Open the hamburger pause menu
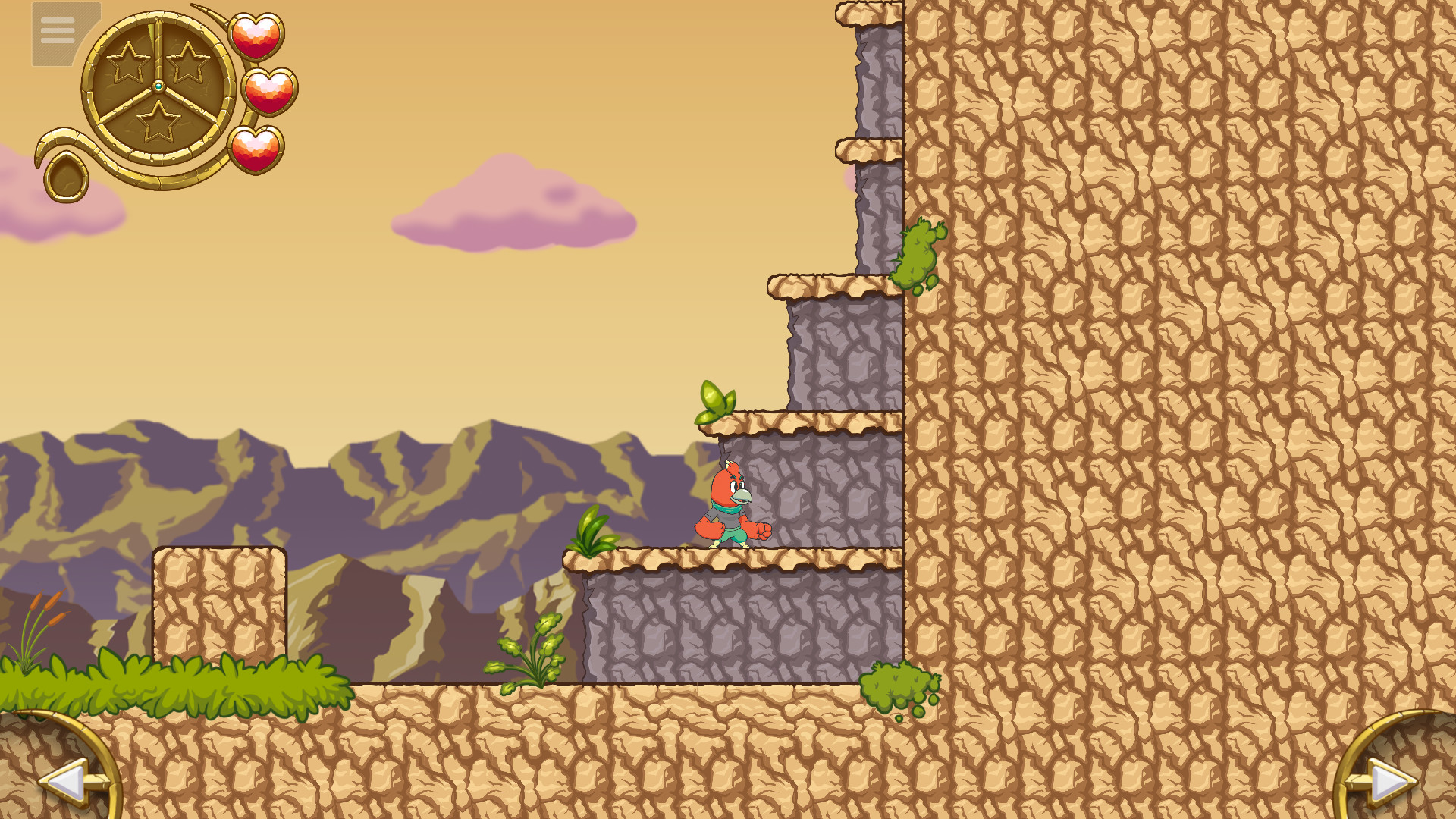The image size is (1456, 819). click(x=58, y=32)
